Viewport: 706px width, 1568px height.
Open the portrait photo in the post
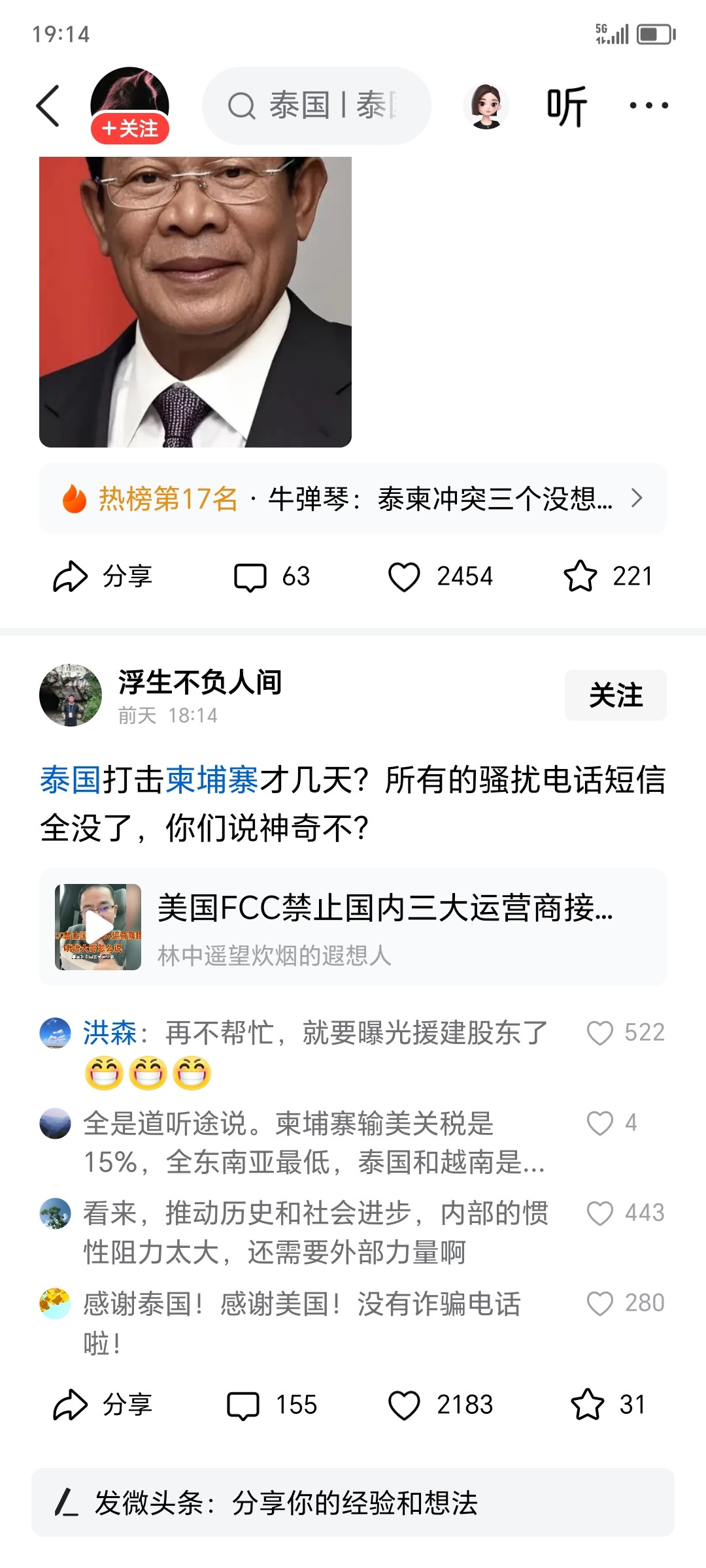[x=195, y=301]
